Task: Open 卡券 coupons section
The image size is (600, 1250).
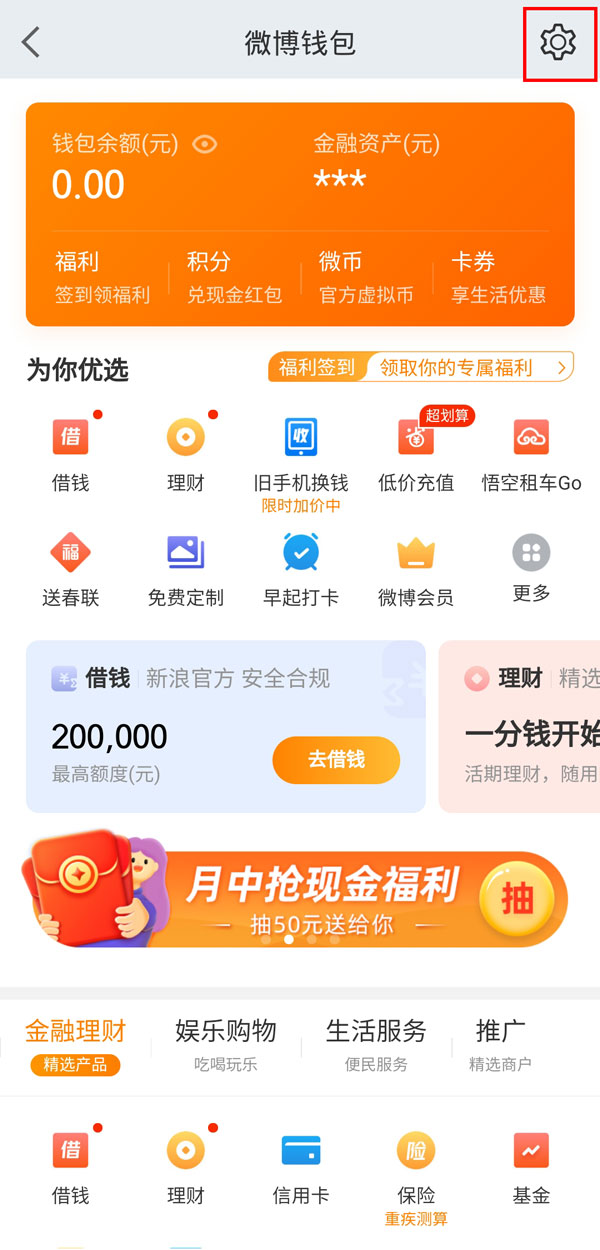Action: pos(498,277)
